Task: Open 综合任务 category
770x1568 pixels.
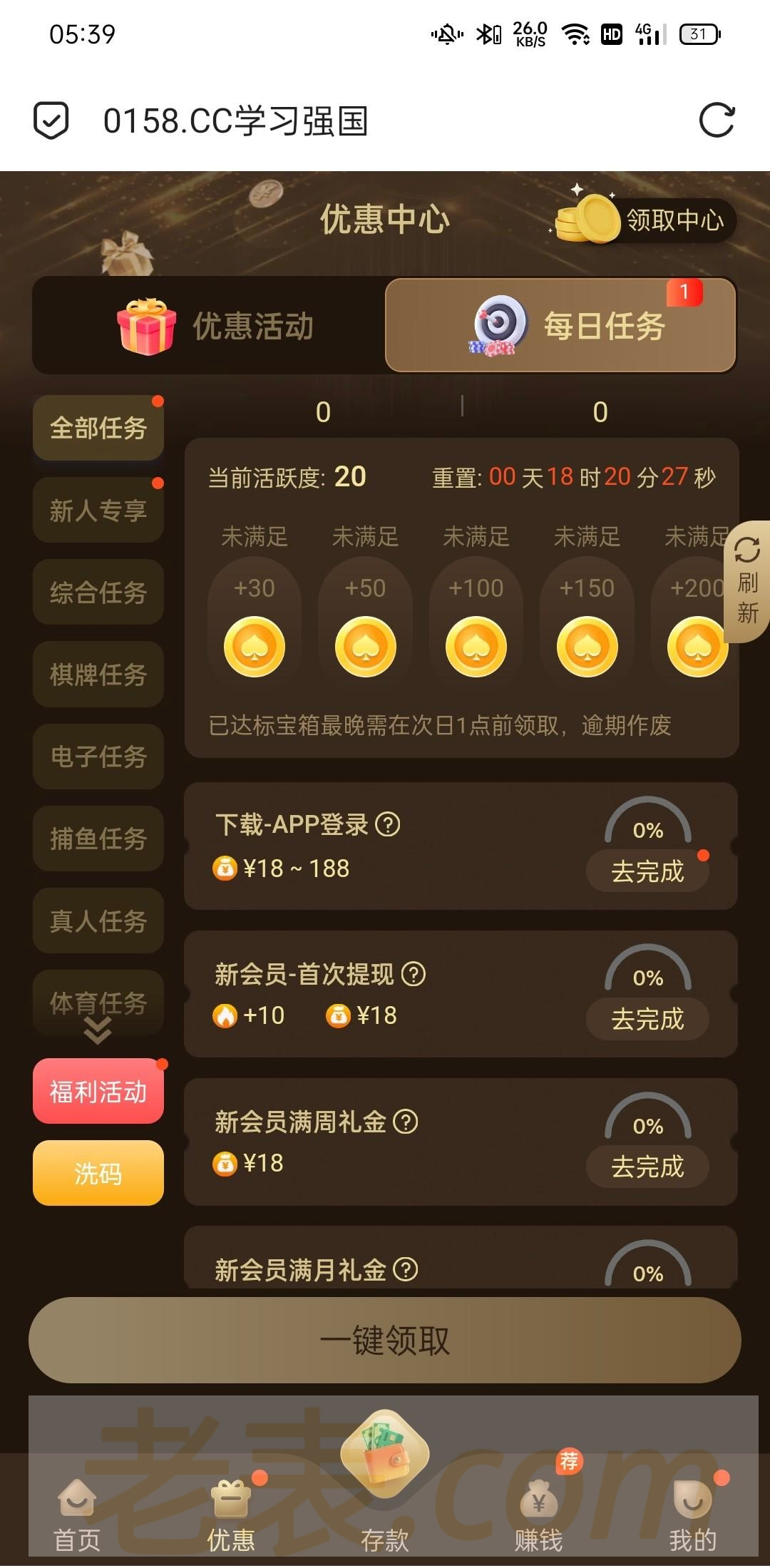Action: [x=98, y=592]
